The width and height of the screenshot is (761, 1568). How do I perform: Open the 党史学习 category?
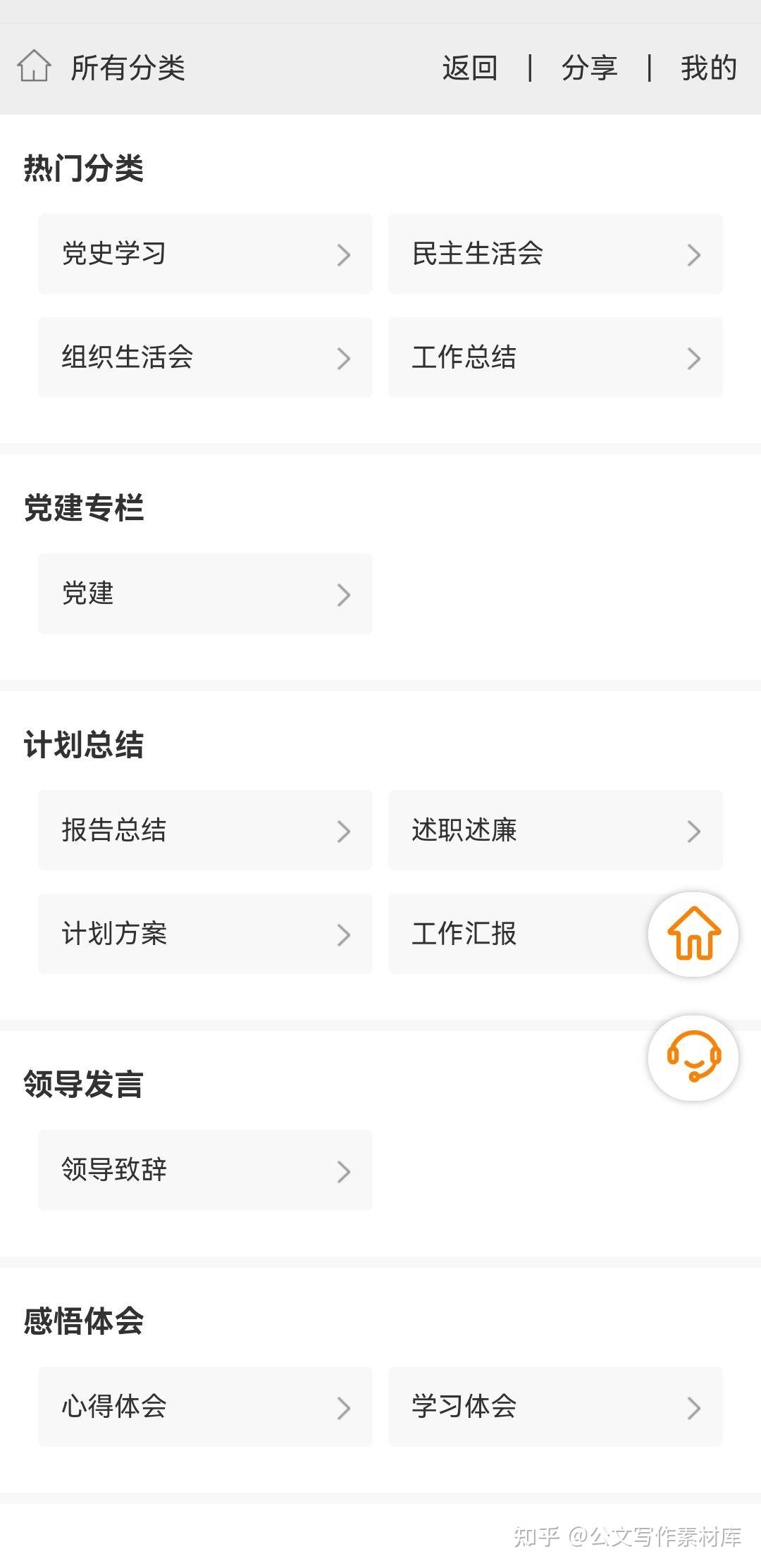pyautogui.click(x=205, y=254)
